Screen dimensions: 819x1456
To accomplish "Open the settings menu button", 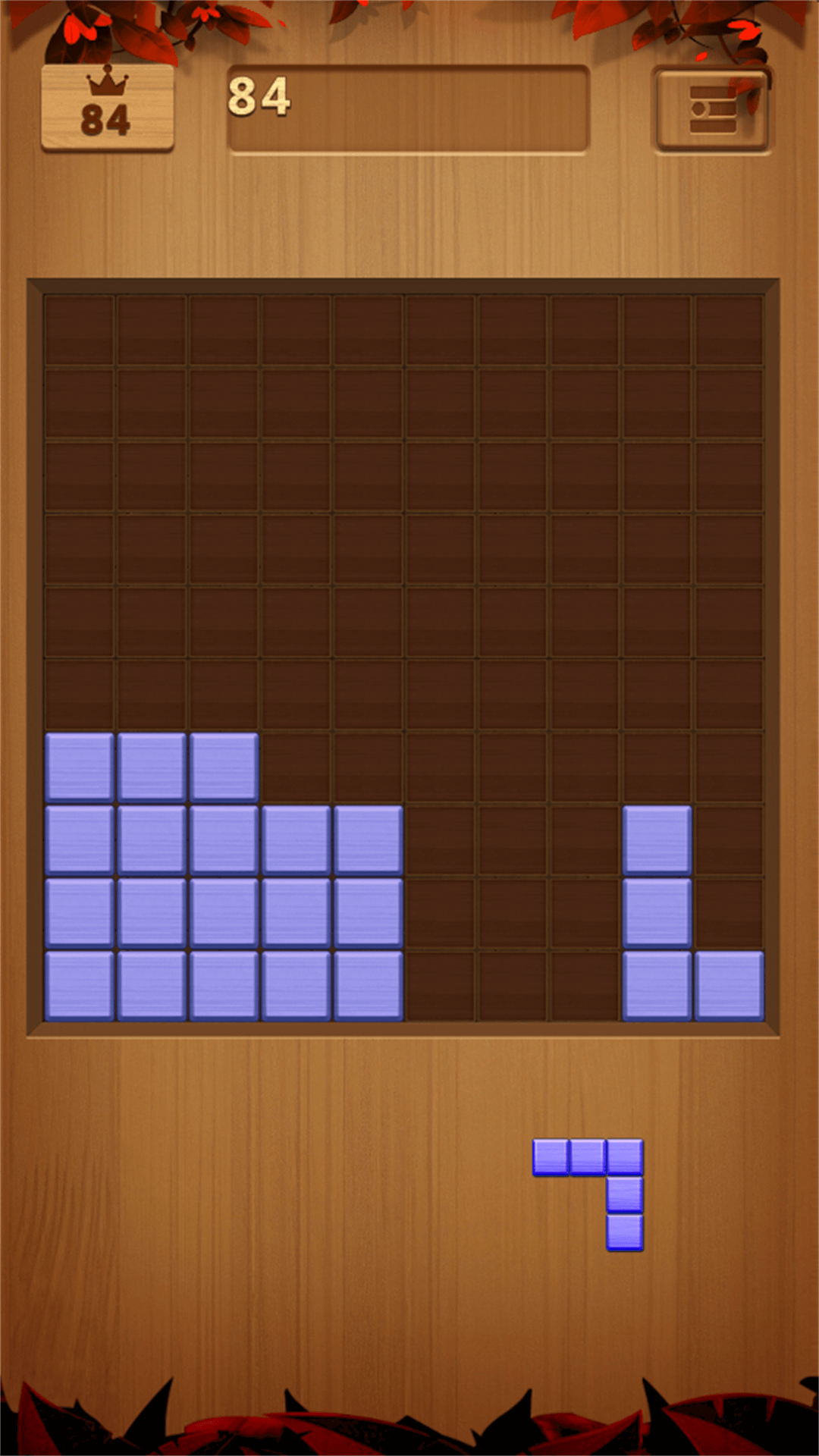I will pos(713,111).
